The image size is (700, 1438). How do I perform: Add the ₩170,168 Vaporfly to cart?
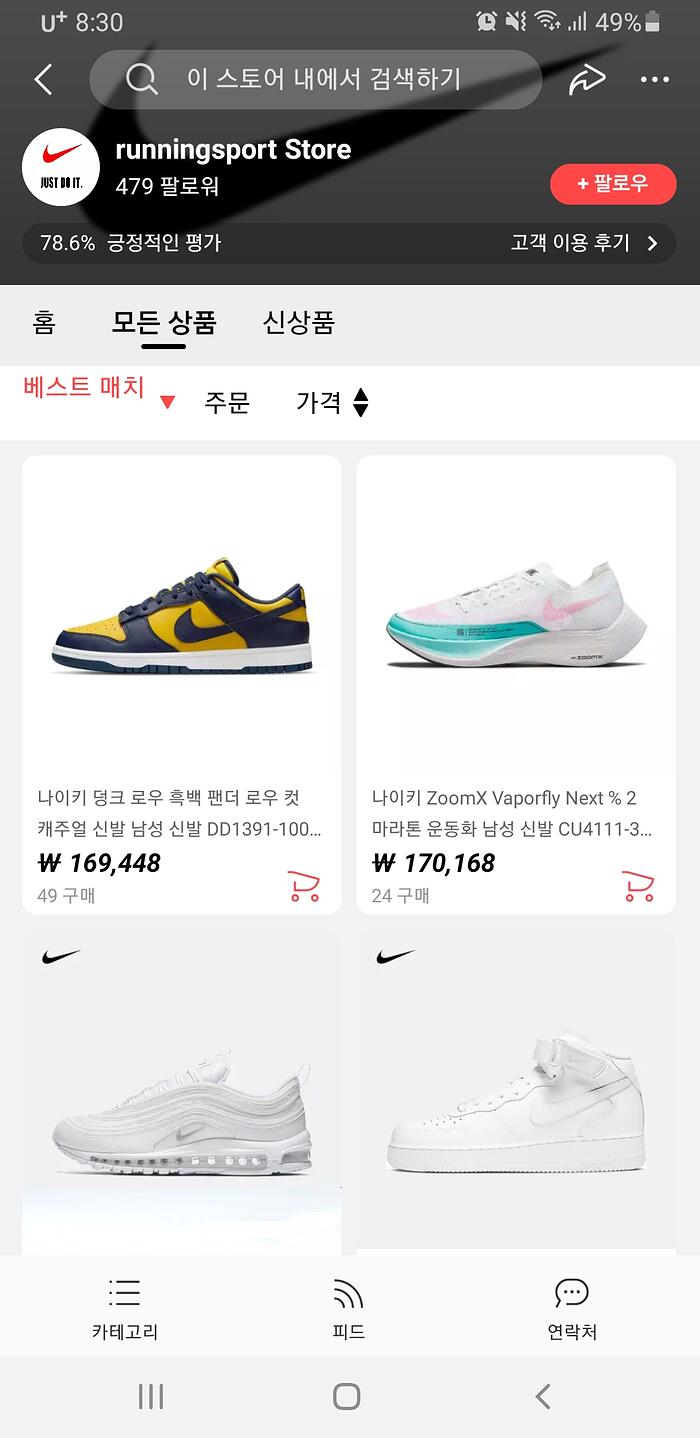(638, 886)
